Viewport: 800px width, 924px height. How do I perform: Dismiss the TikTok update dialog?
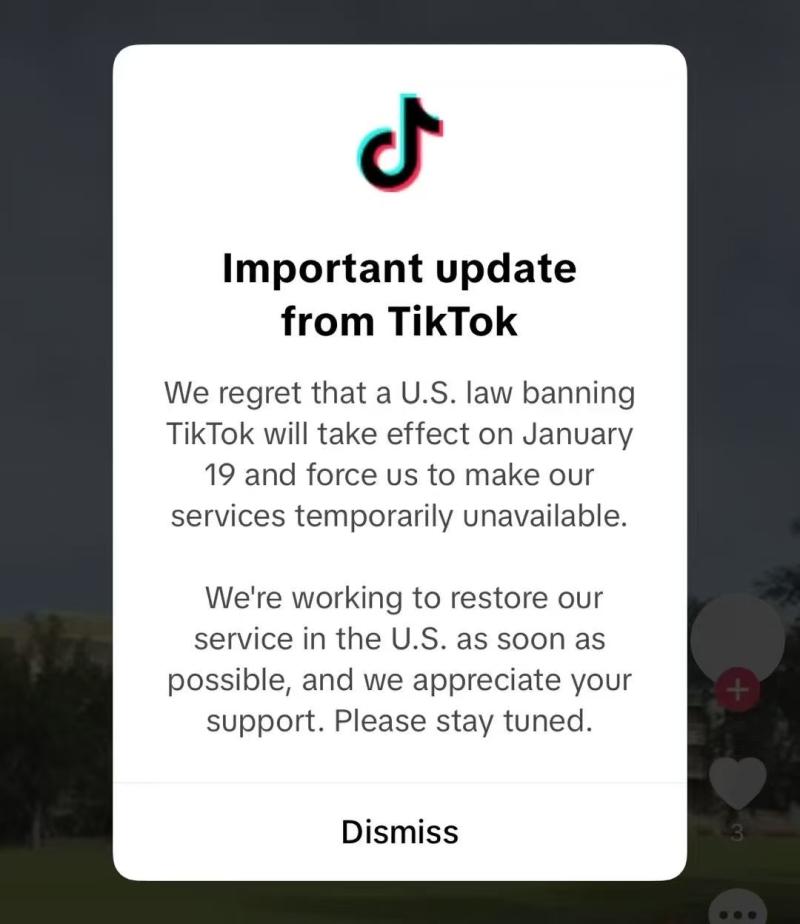click(399, 831)
